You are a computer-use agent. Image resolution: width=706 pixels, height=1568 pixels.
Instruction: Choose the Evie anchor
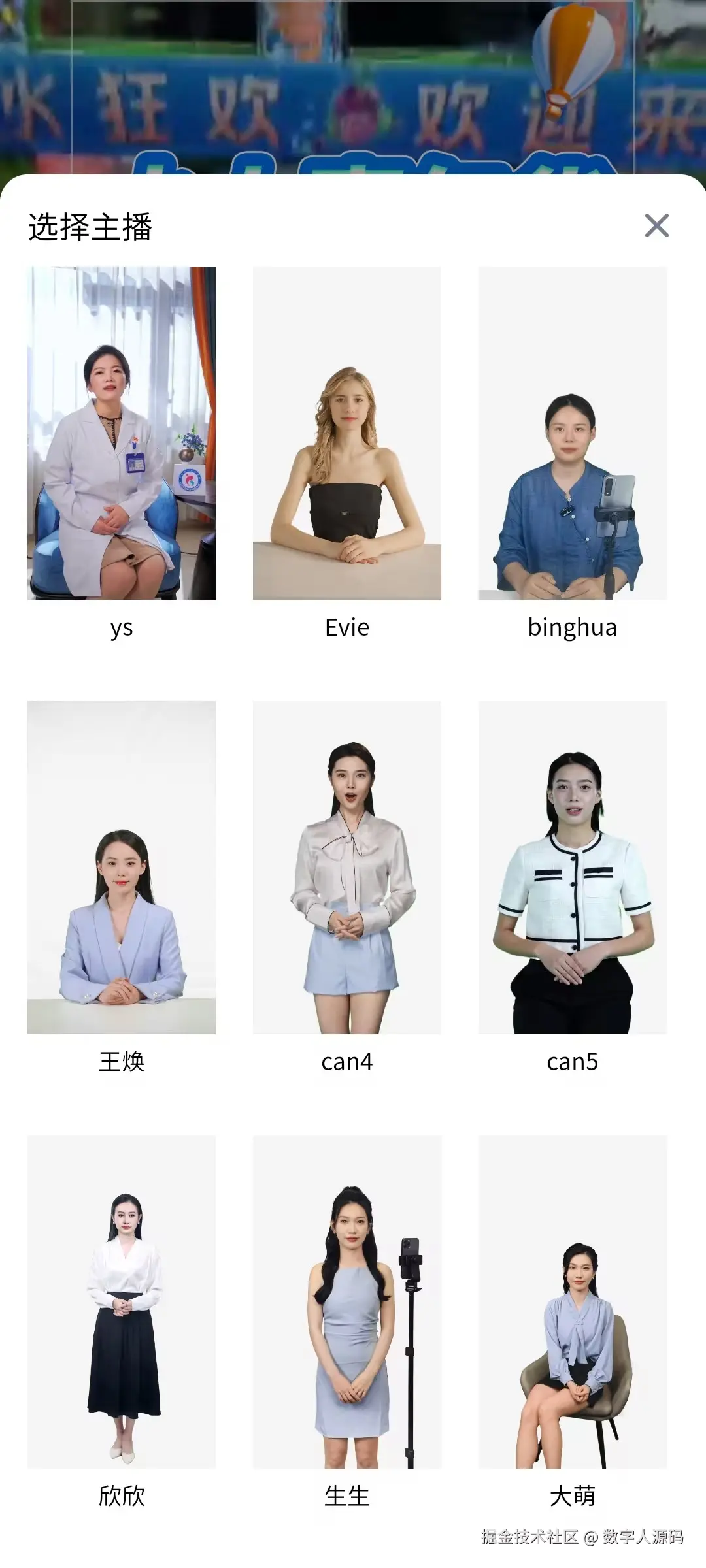tap(347, 433)
